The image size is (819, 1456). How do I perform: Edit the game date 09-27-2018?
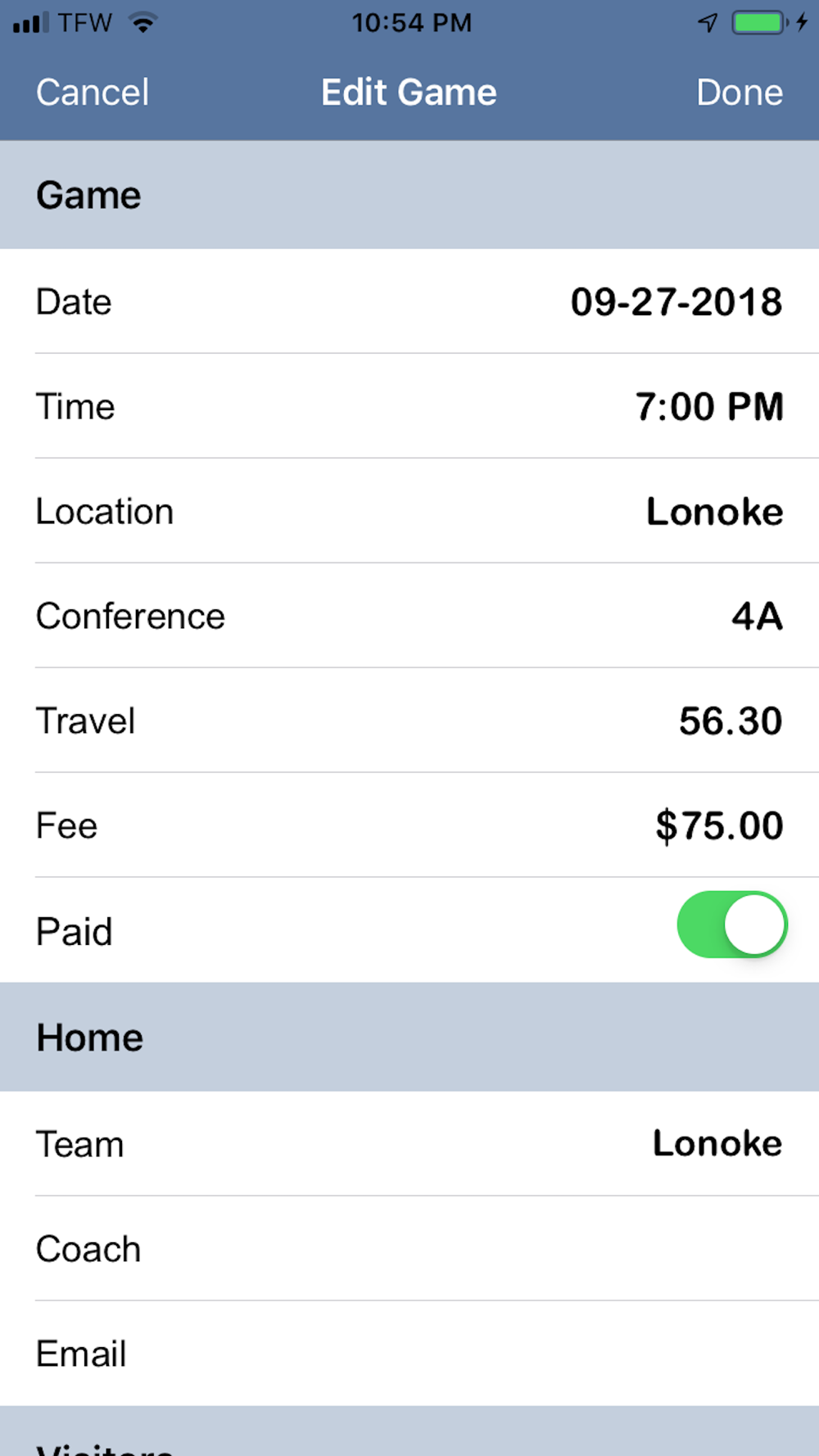[409, 301]
